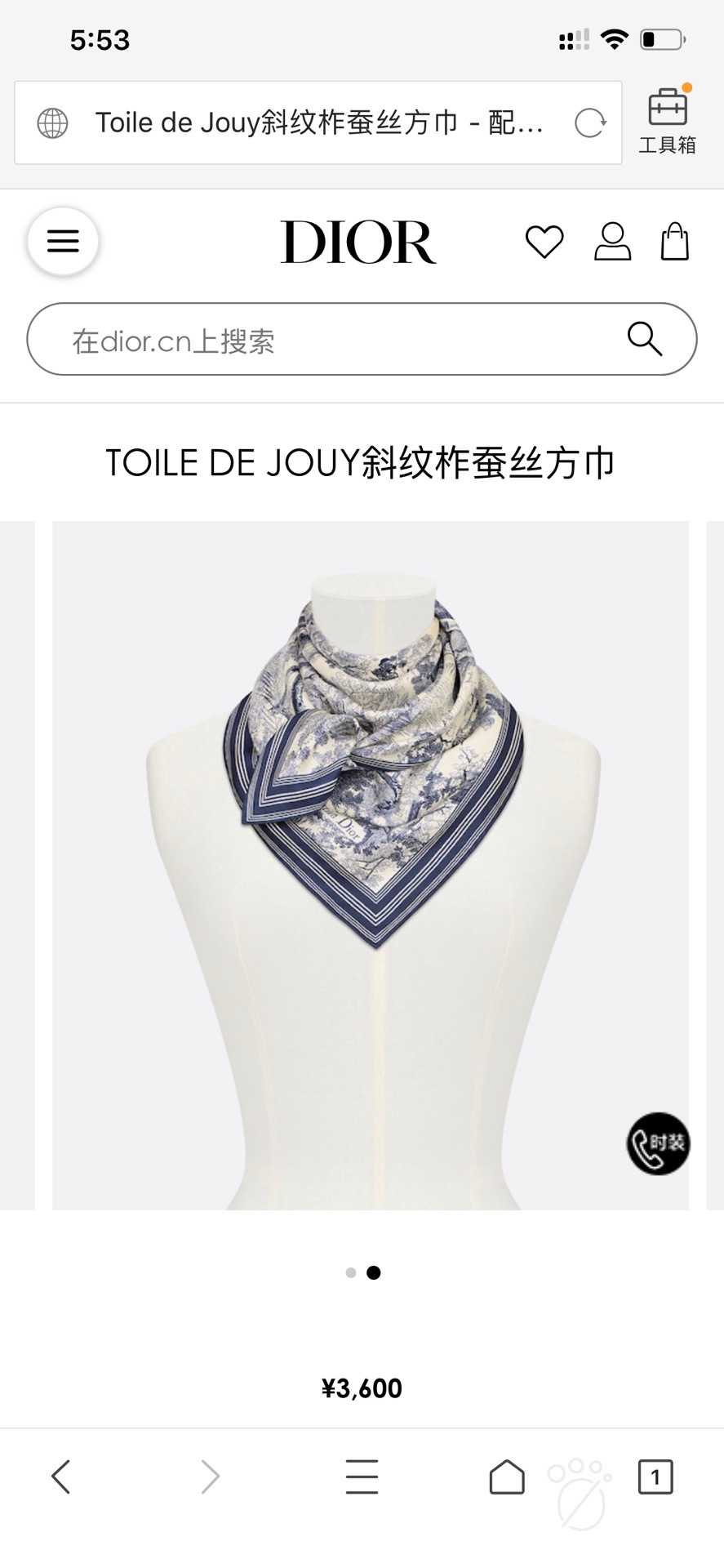Tap the dior.cn search field

tap(326, 340)
